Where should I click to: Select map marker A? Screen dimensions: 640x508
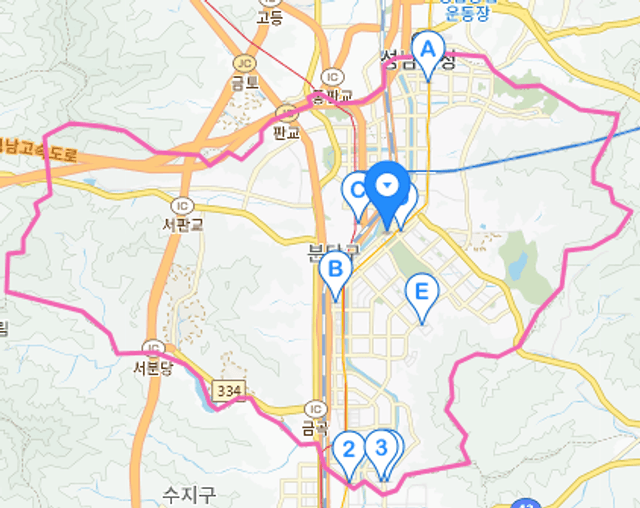[x=428, y=50]
